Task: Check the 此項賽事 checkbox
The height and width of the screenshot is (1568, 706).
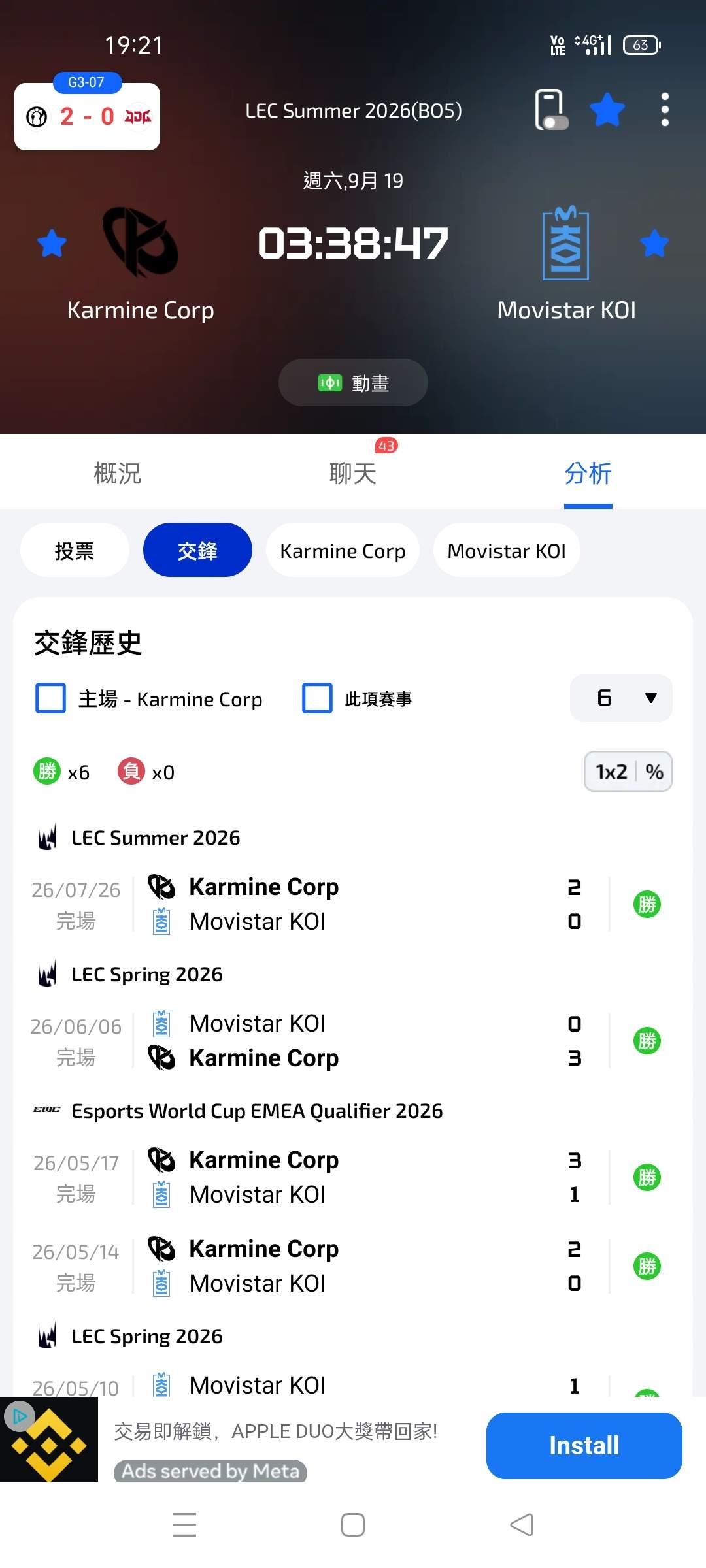Action: tap(317, 698)
